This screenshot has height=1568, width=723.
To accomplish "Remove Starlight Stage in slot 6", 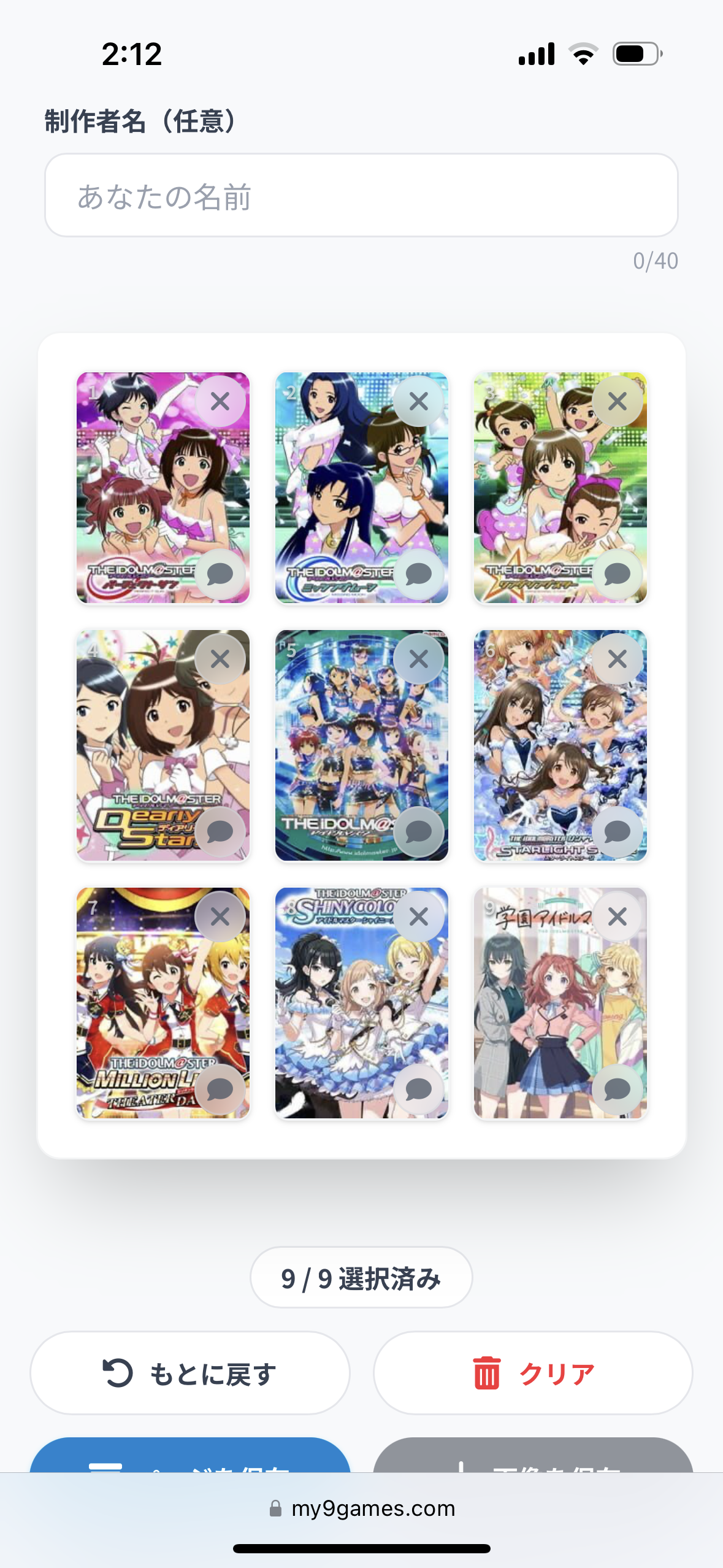I will (x=618, y=659).
